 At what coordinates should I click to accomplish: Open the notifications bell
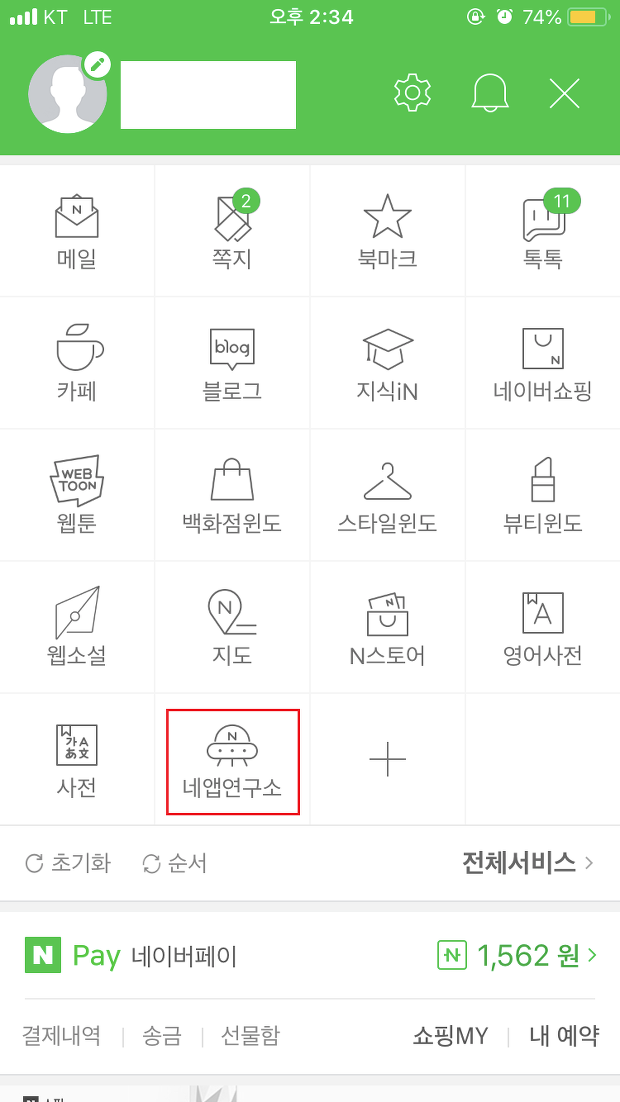coord(489,93)
